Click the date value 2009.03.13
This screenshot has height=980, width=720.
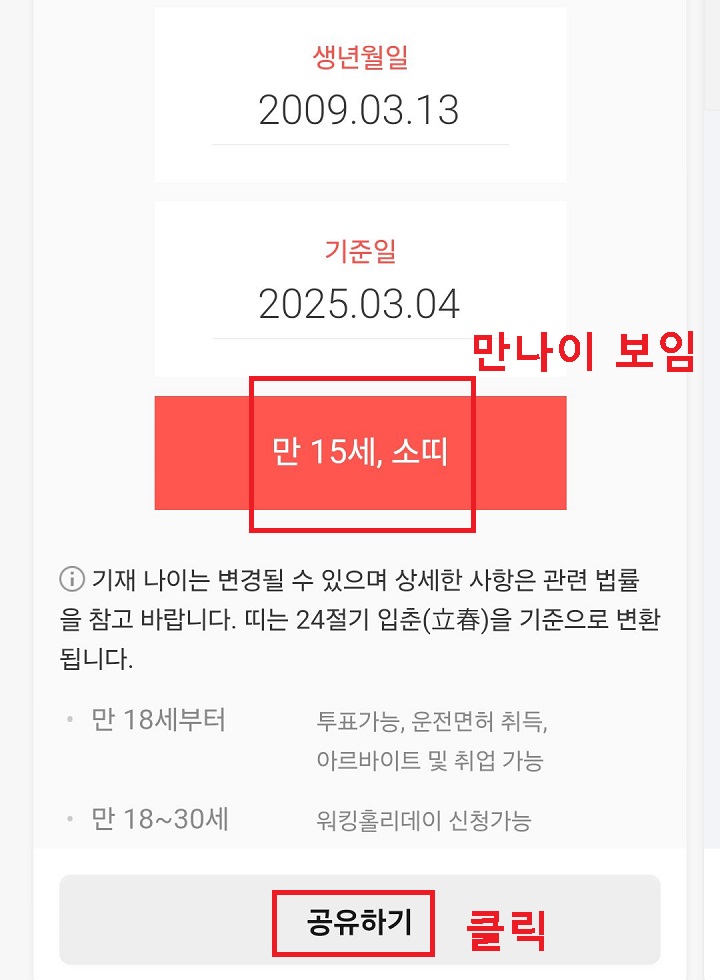tap(360, 108)
